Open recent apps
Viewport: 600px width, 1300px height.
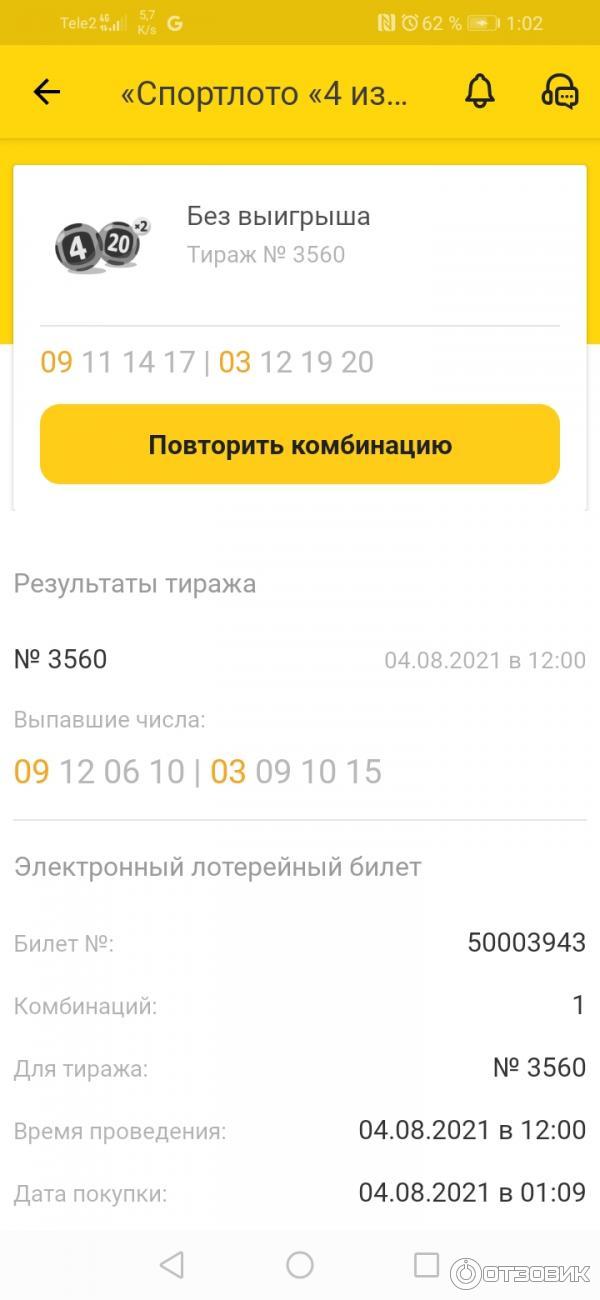coord(427,1265)
